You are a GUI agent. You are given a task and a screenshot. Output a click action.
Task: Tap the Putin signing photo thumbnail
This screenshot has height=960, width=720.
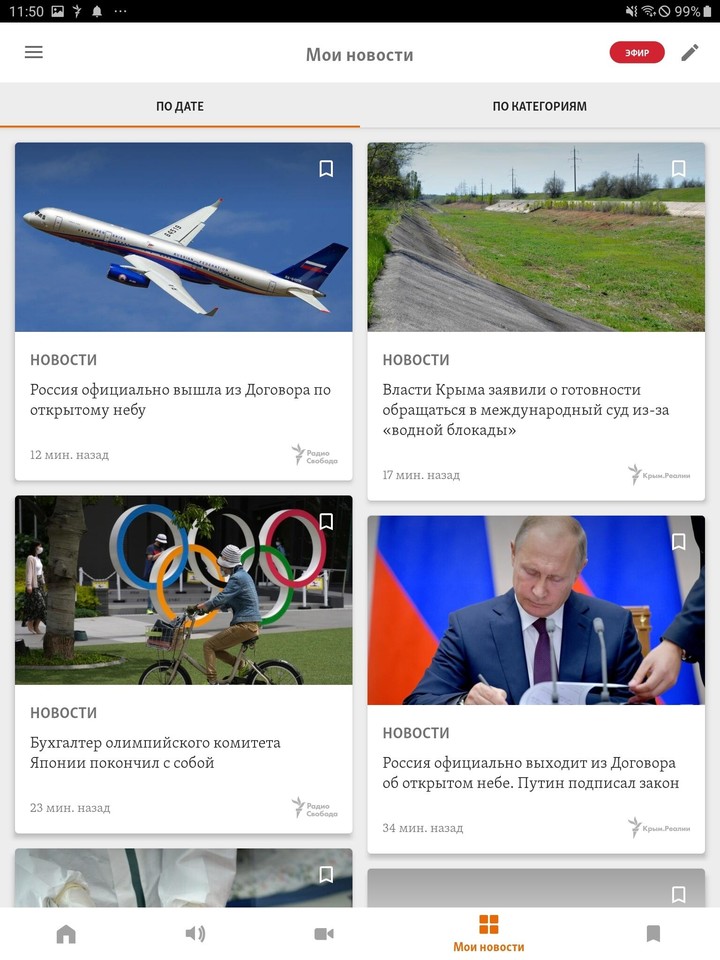pyautogui.click(x=536, y=610)
